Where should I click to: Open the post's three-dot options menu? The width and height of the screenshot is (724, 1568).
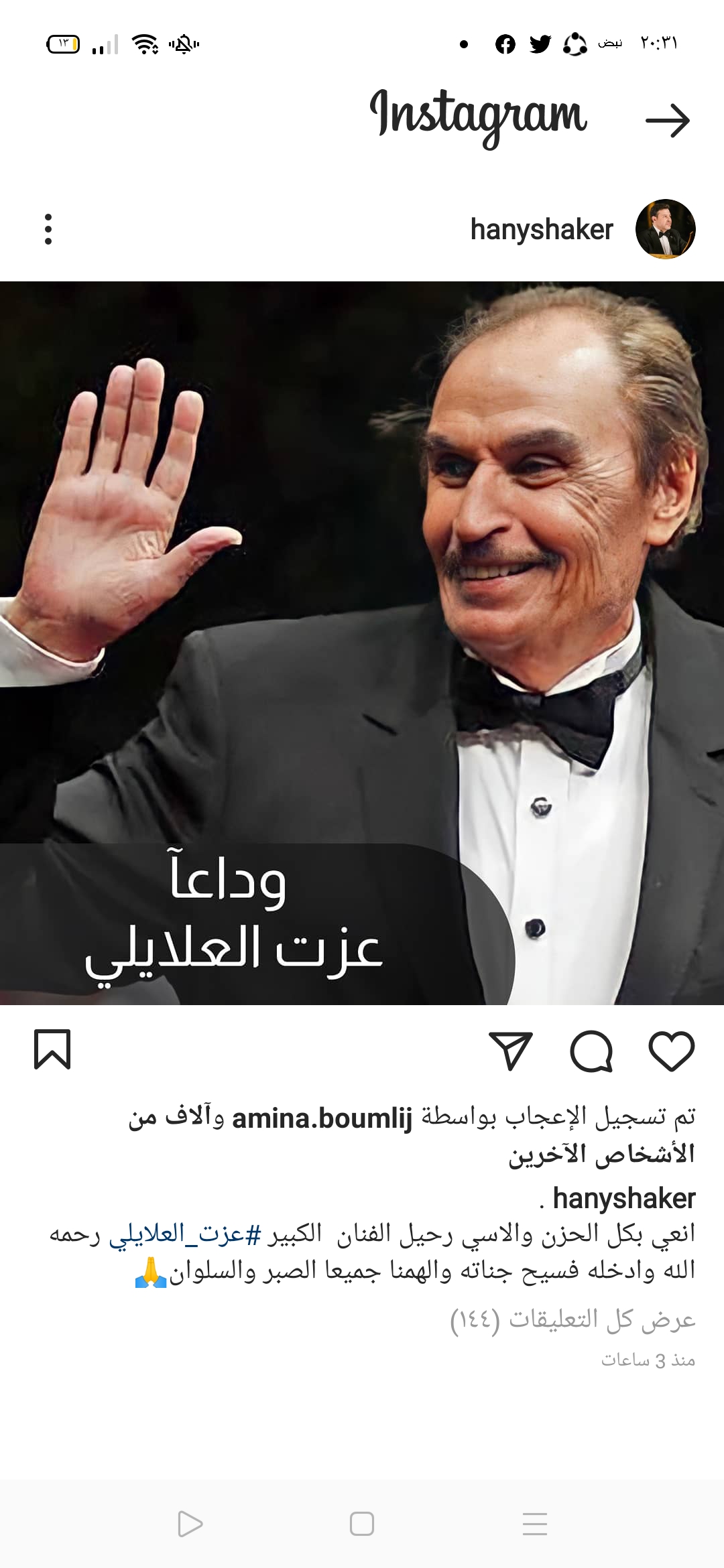point(48,229)
